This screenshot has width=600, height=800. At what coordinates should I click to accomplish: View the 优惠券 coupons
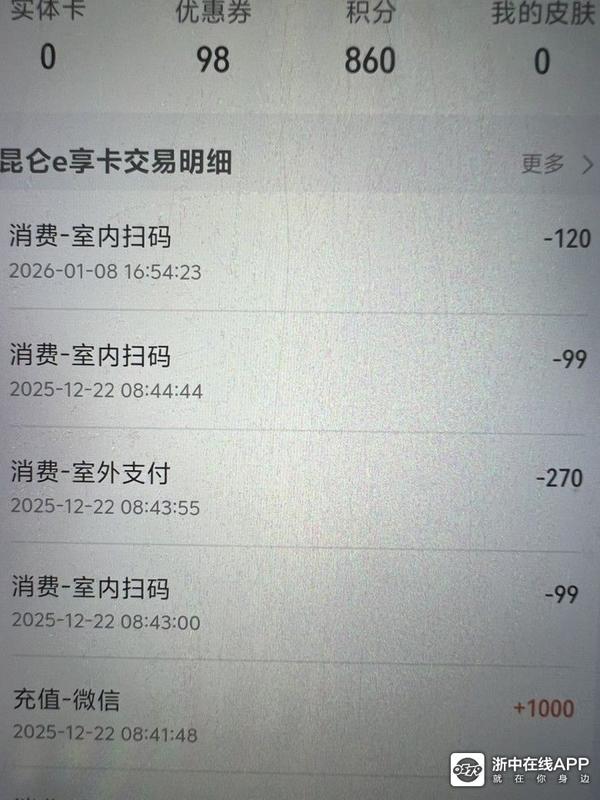coord(213,40)
